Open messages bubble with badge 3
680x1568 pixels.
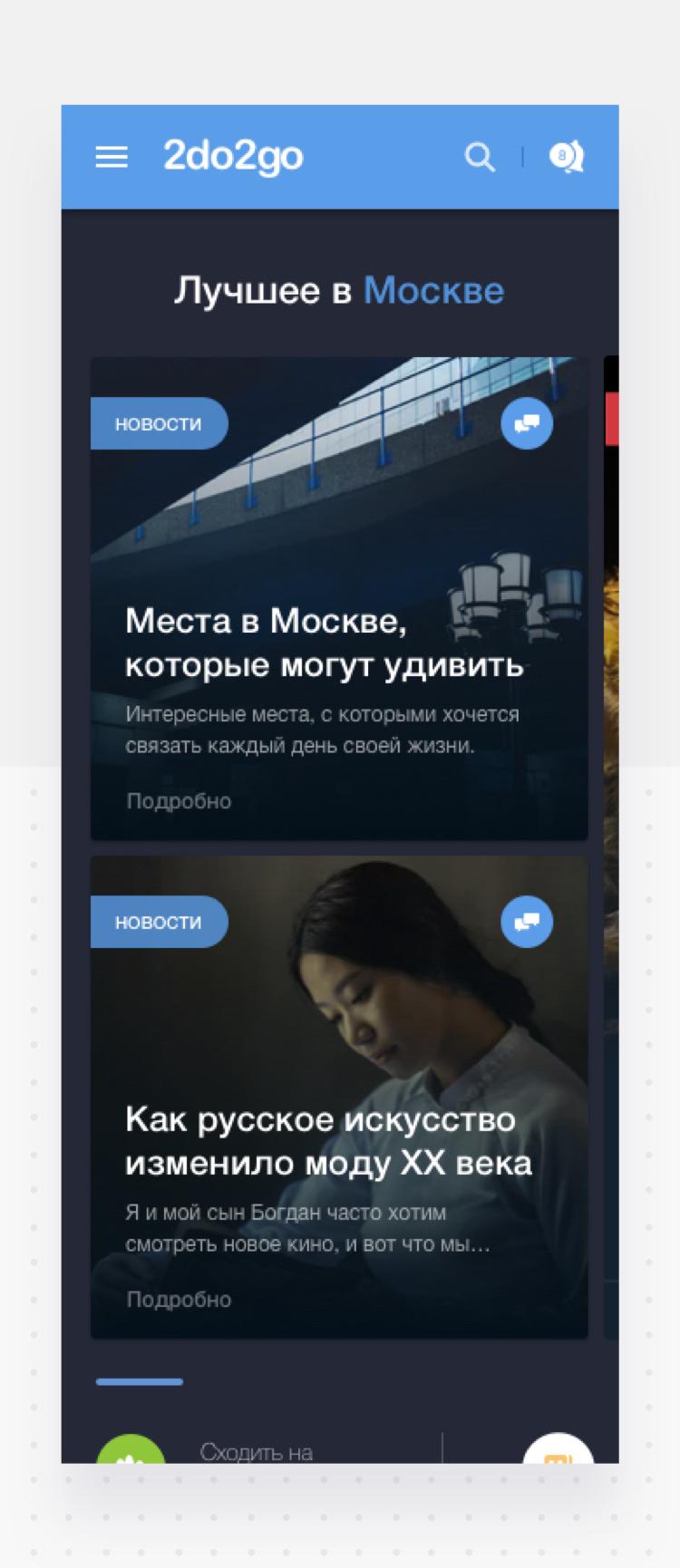pyautogui.click(x=566, y=157)
